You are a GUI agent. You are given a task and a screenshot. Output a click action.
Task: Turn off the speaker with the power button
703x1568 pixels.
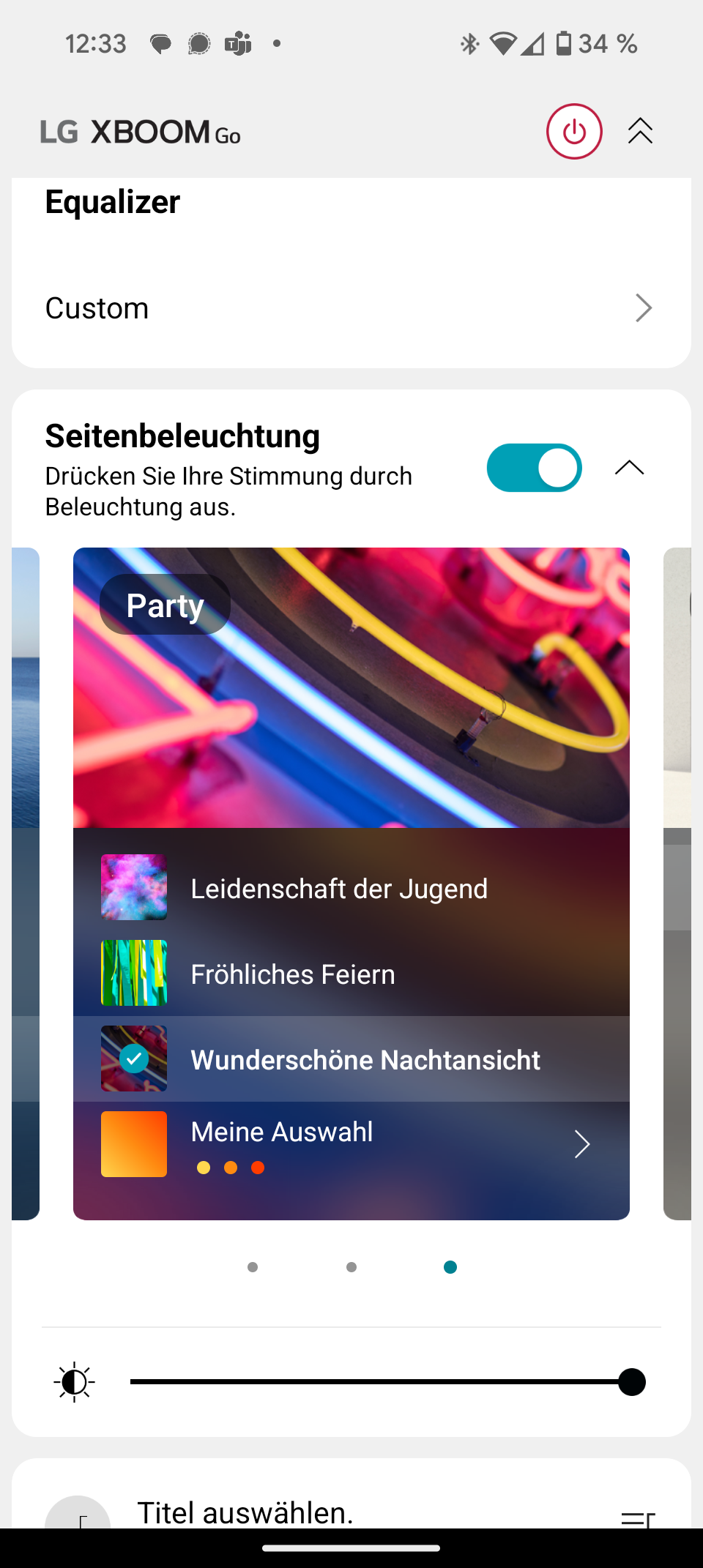574,132
